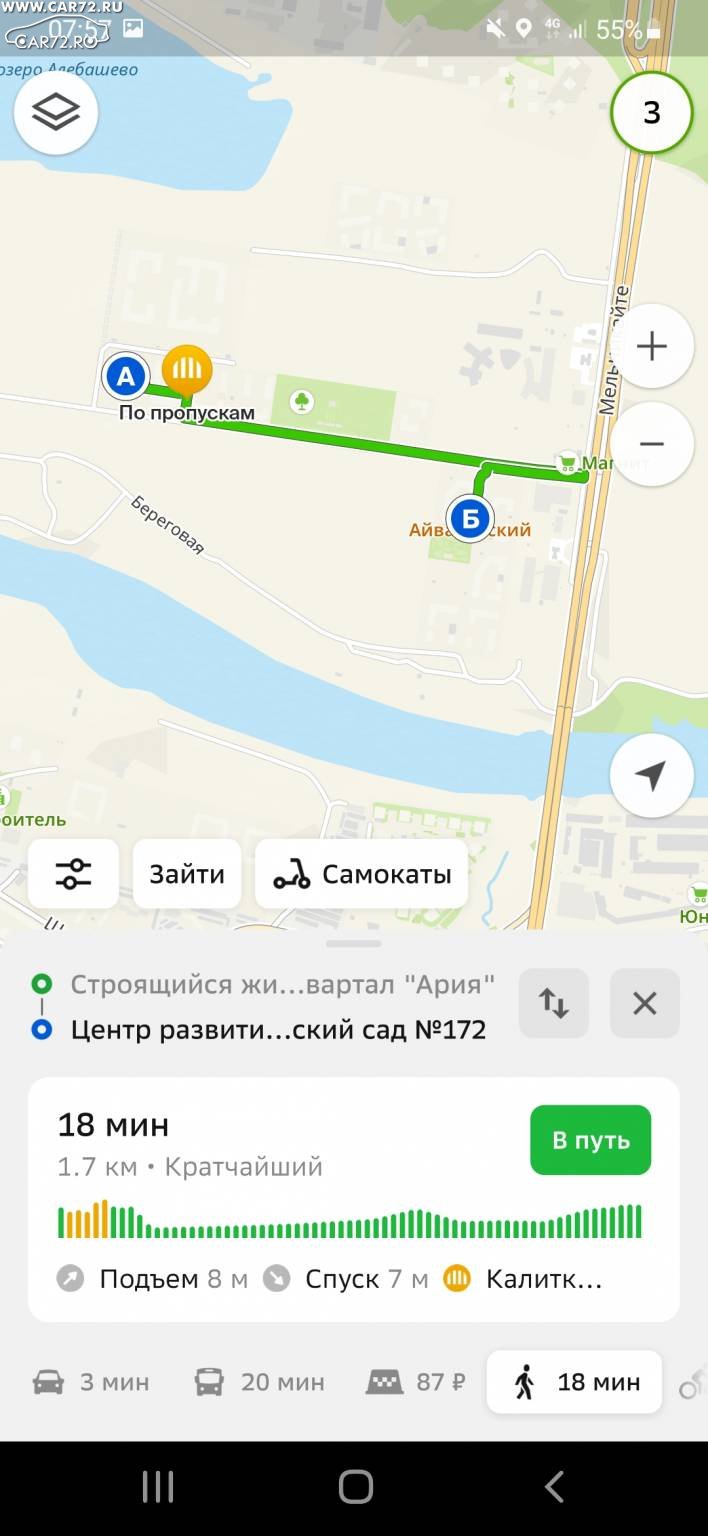The height and width of the screenshot is (1536, 708).
Task: Tap the round button showing 3
Action: [651, 112]
